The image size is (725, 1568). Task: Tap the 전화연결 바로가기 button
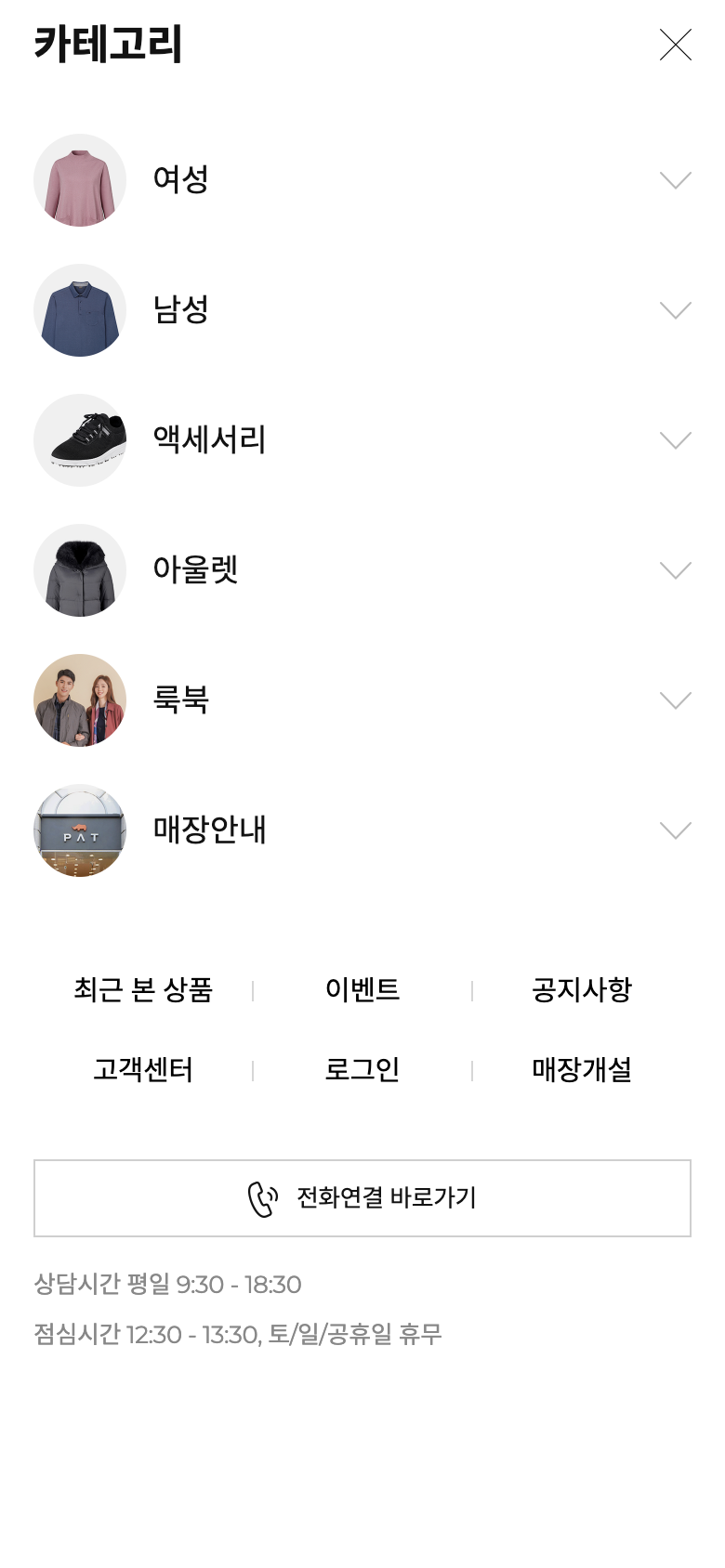(362, 1198)
